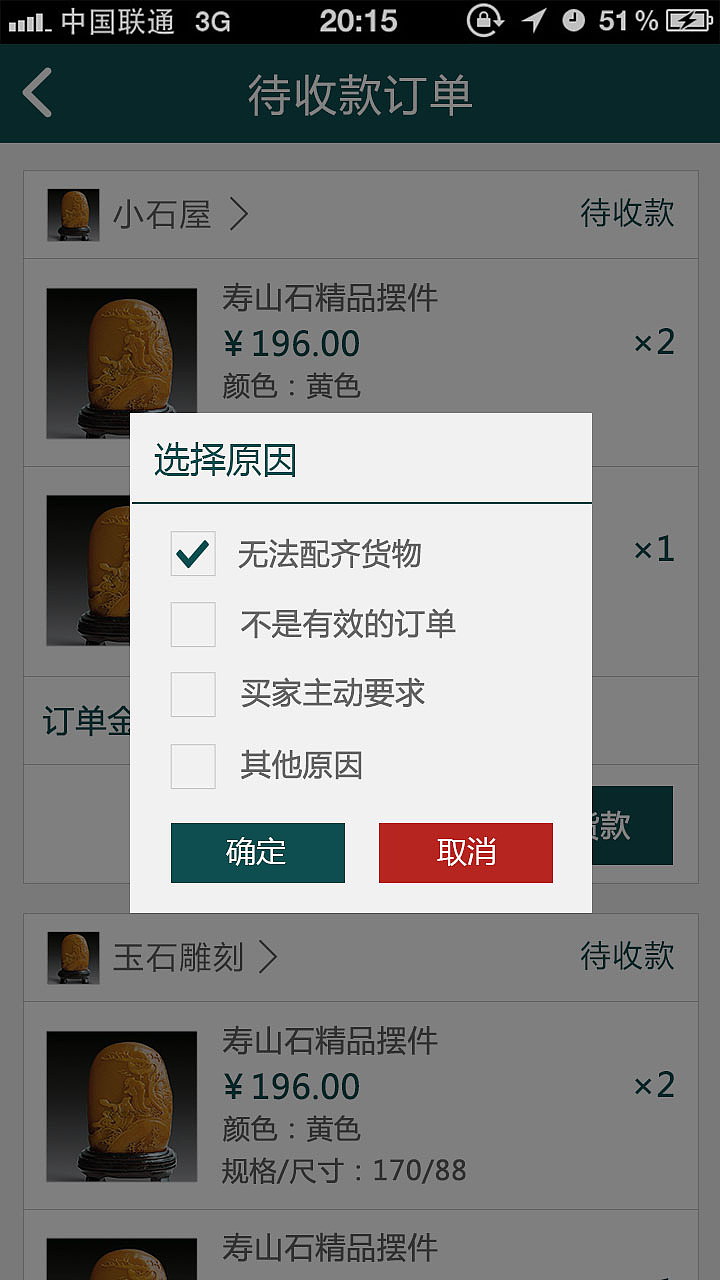Select the 买家主动要求 reason
This screenshot has height=1280, width=720.
pyautogui.click(x=193, y=694)
